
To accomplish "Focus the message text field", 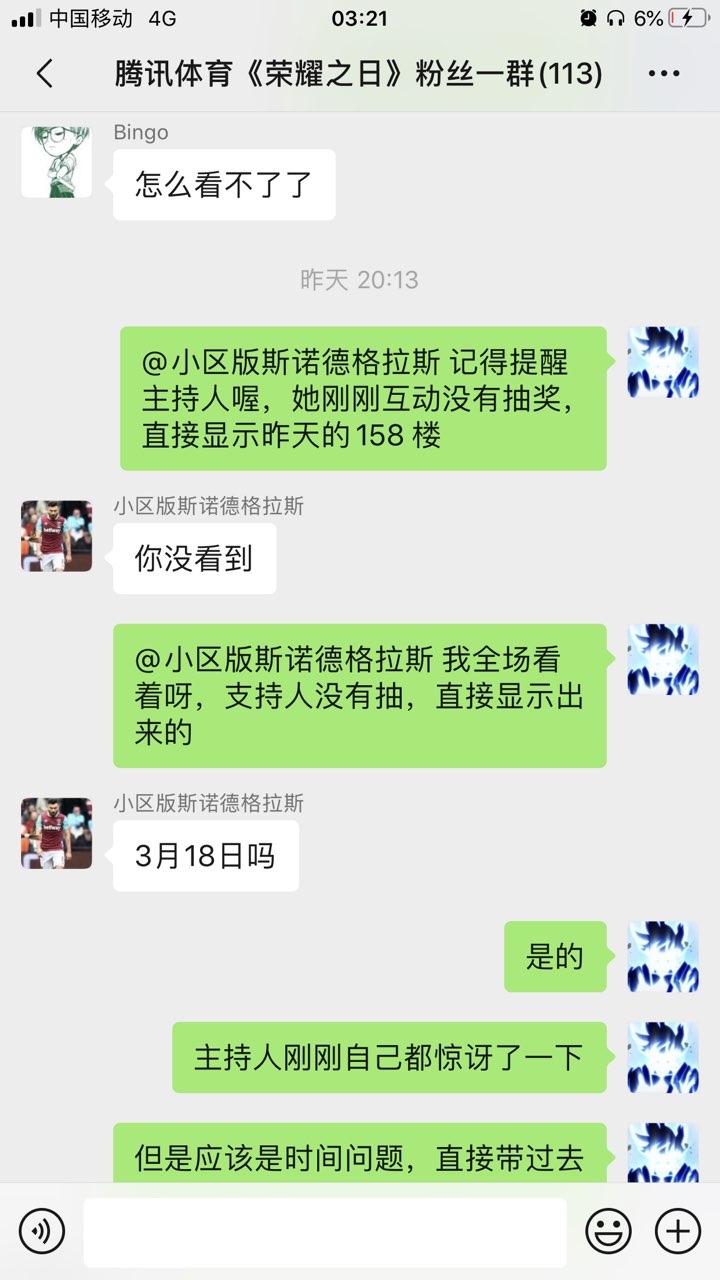I will 324,1231.
